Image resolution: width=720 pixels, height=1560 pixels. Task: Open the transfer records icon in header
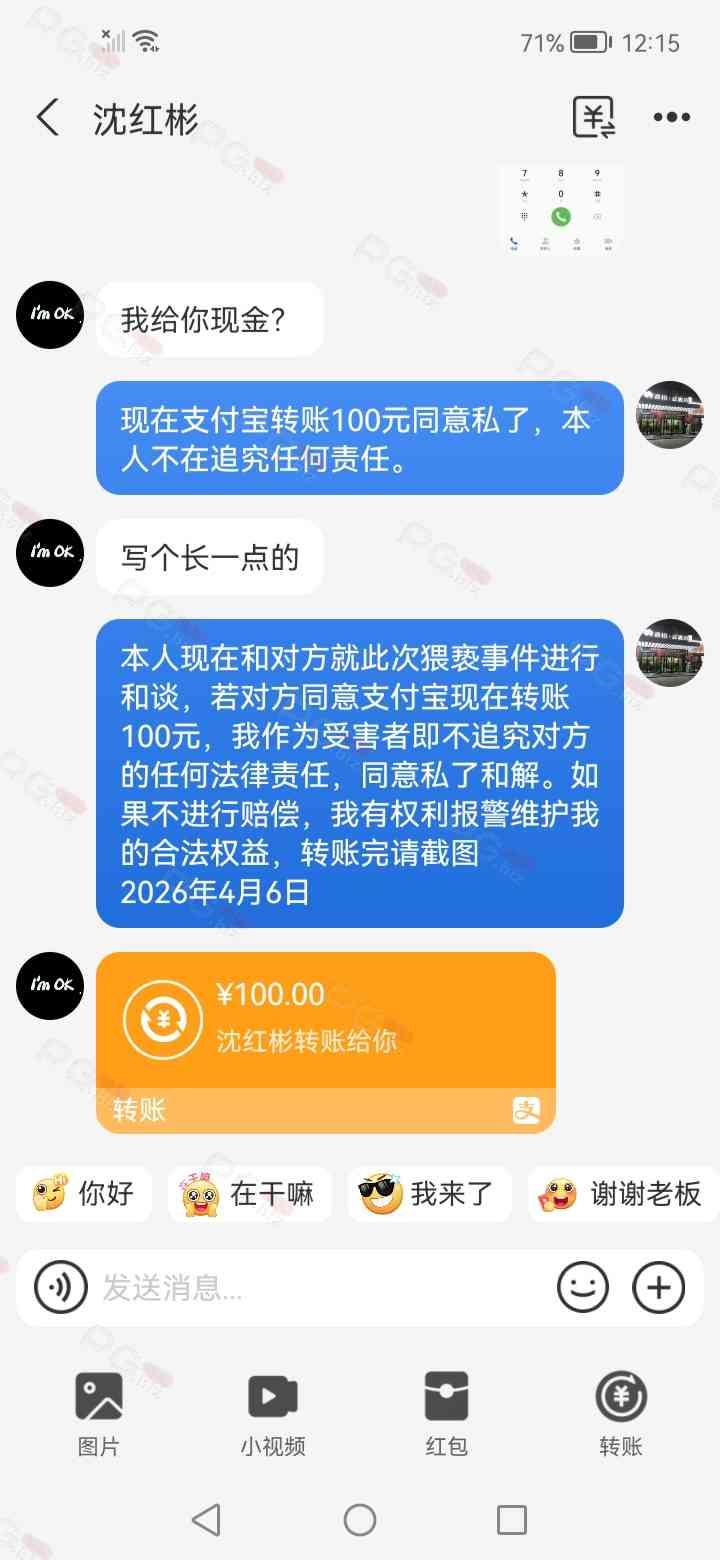pos(593,118)
